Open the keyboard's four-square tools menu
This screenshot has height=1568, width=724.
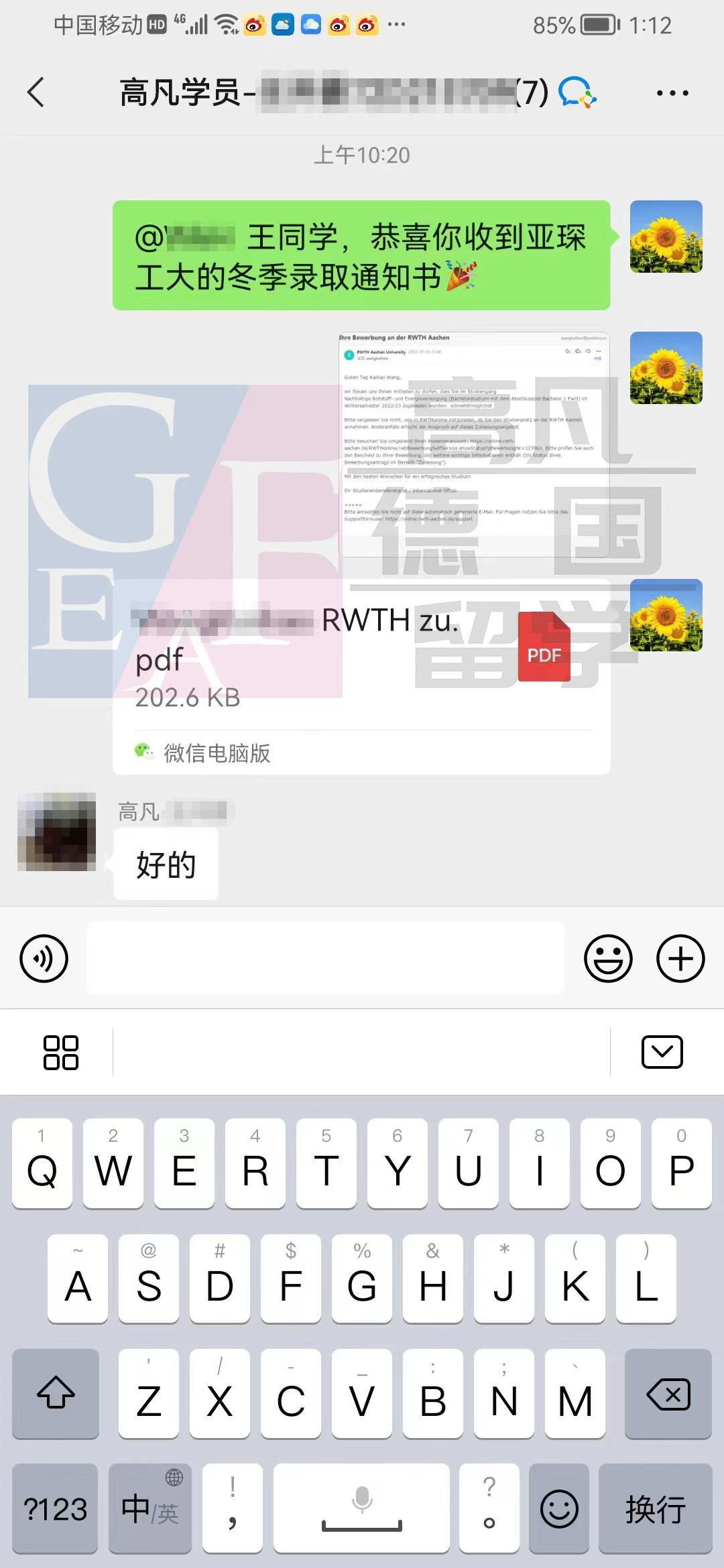coord(60,1052)
